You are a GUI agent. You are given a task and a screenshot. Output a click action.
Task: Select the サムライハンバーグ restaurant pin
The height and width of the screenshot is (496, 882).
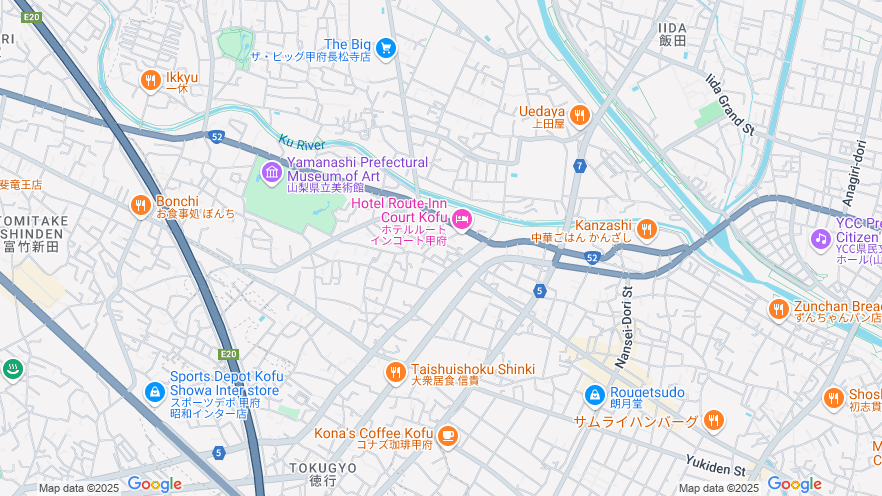click(x=713, y=420)
